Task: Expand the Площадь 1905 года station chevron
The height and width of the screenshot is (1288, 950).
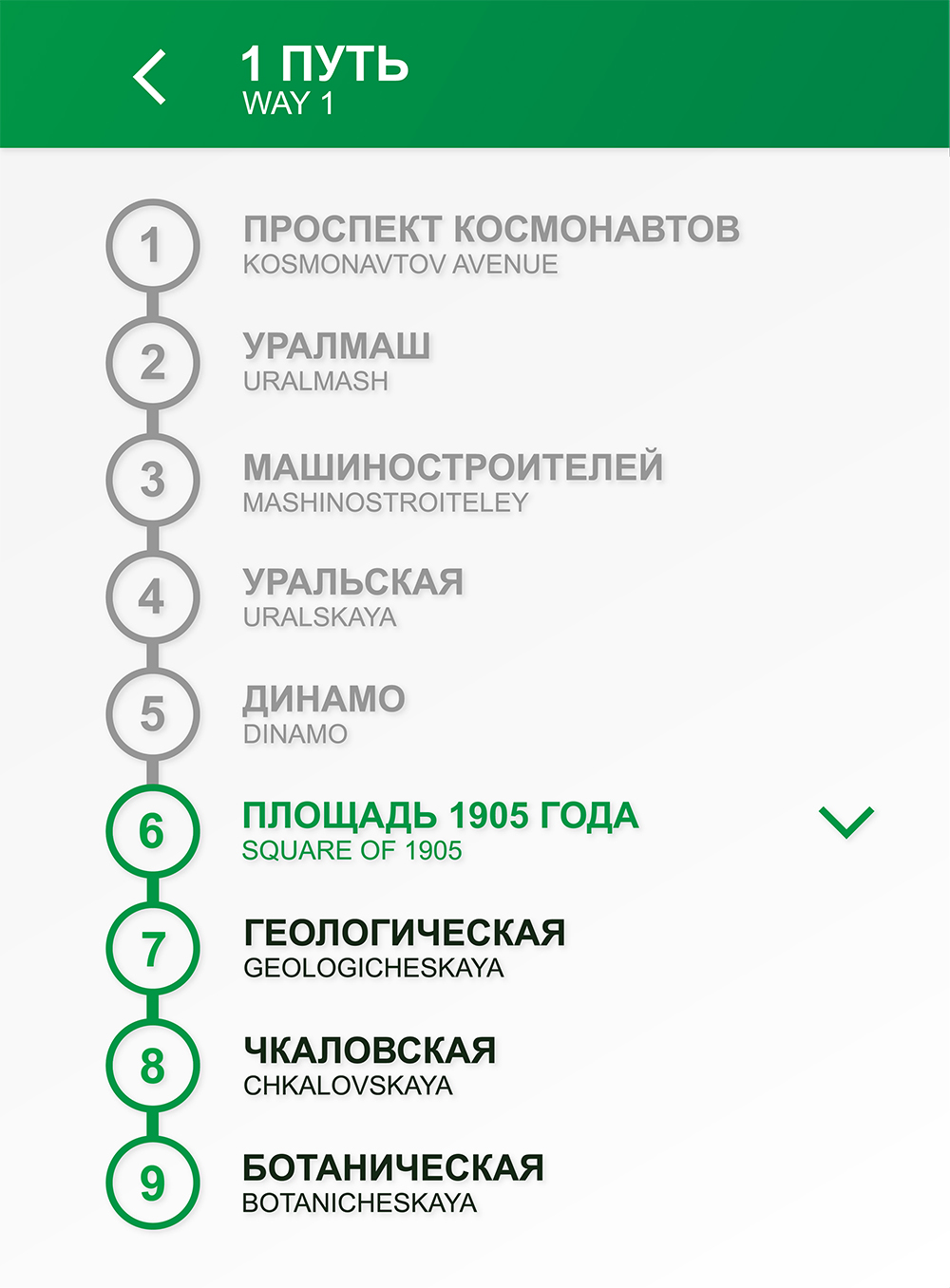Action: [845, 822]
